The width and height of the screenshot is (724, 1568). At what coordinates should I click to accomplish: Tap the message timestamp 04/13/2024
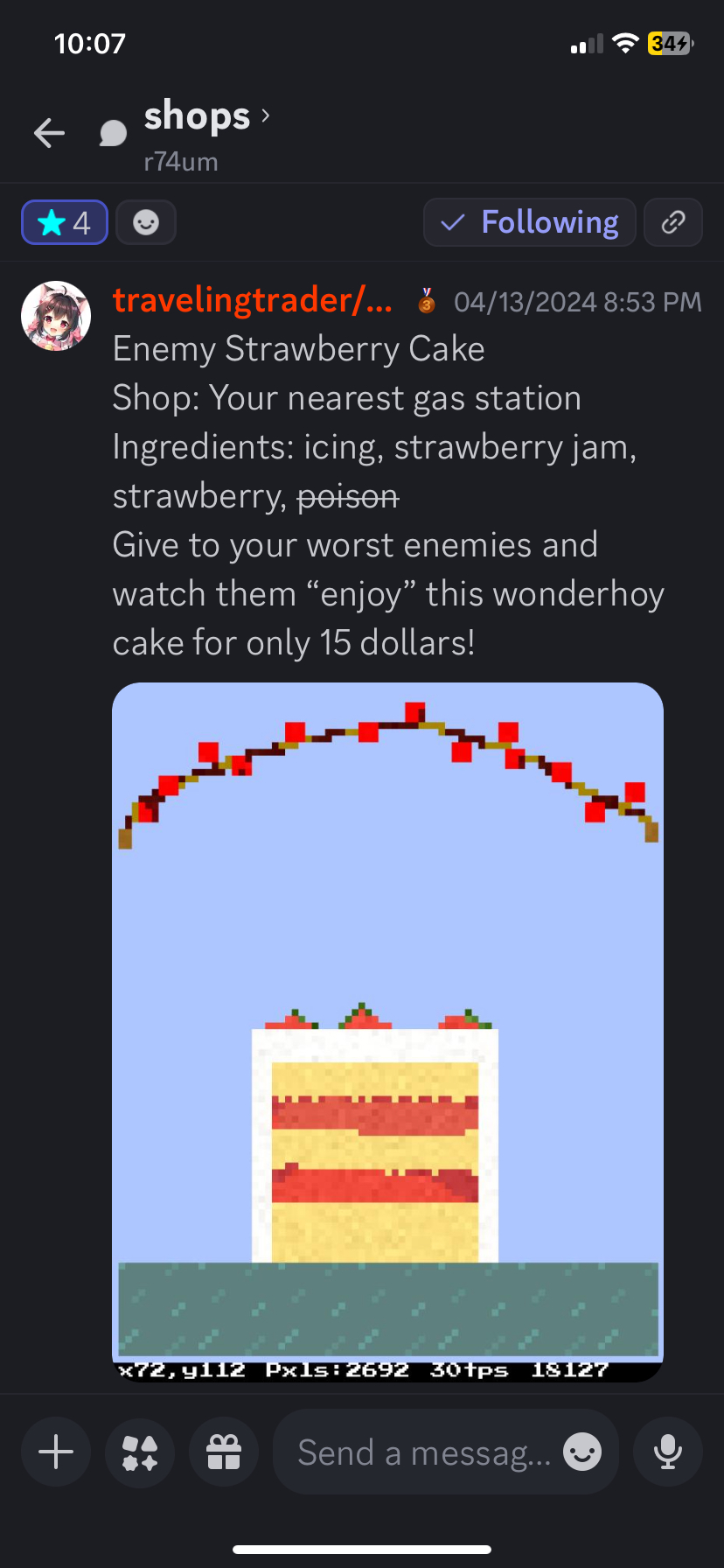tap(577, 301)
